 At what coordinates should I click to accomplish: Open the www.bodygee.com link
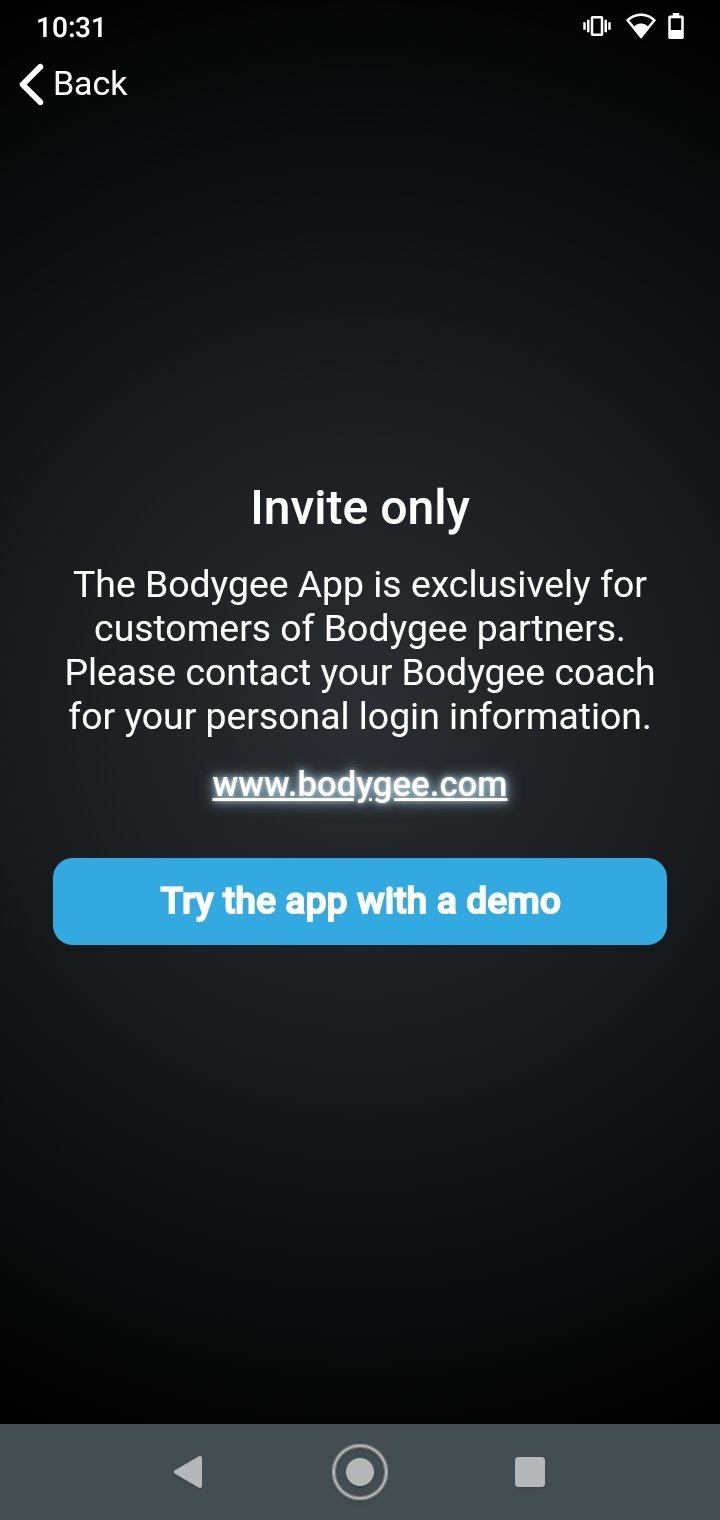pos(360,785)
